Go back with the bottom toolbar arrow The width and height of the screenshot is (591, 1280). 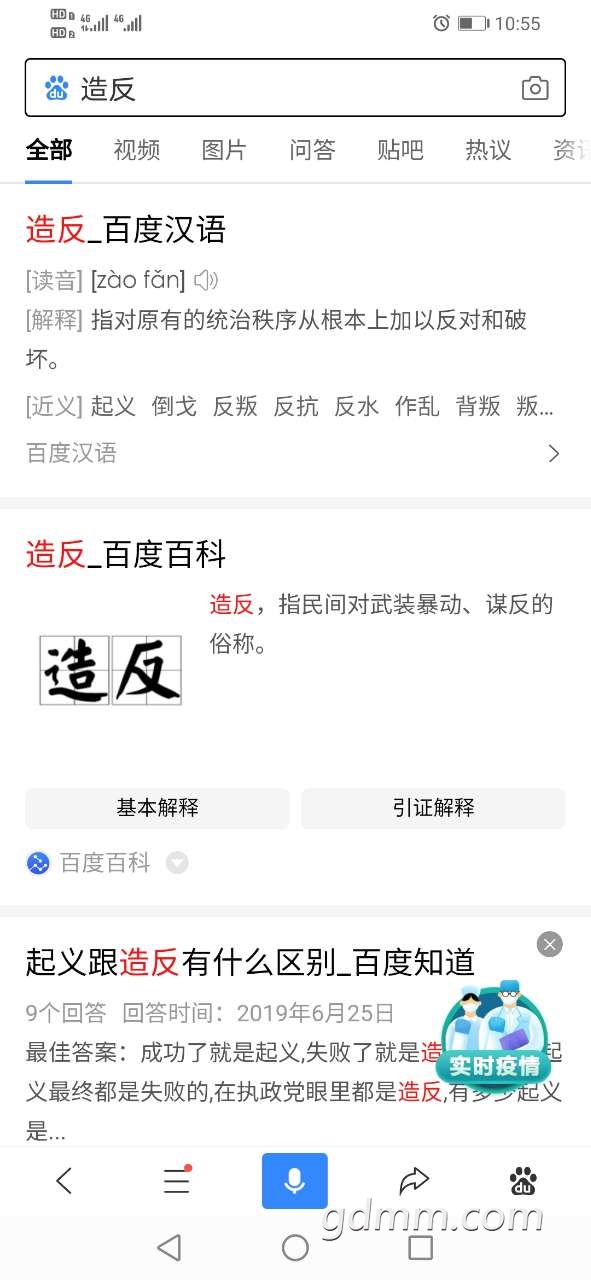(x=64, y=1181)
